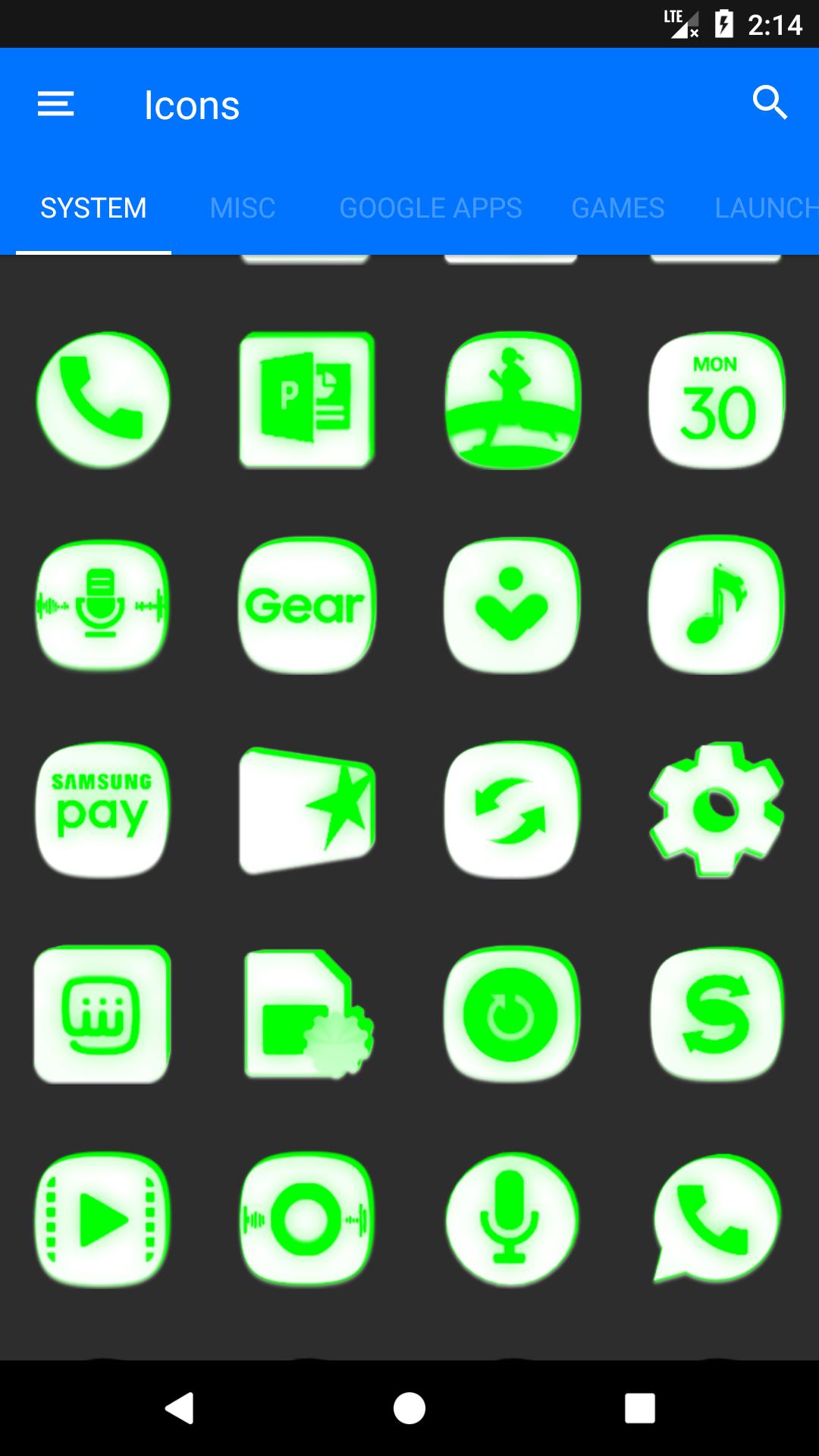Open the Gear icon

(307, 605)
